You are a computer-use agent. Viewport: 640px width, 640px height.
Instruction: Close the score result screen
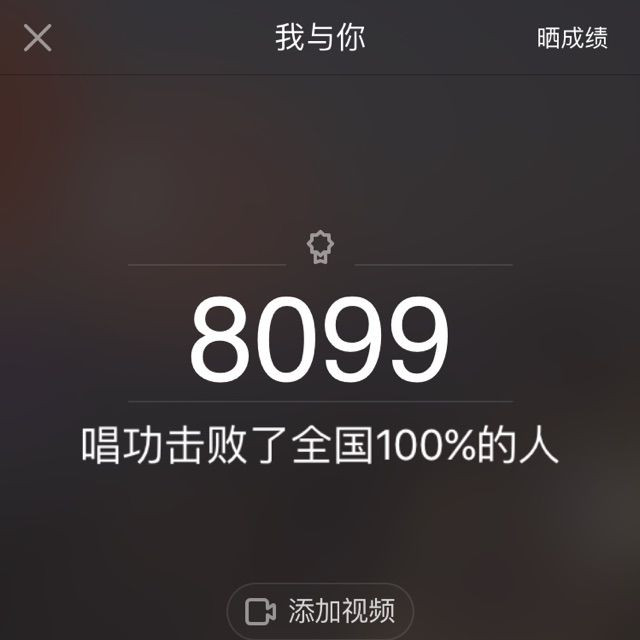38,38
